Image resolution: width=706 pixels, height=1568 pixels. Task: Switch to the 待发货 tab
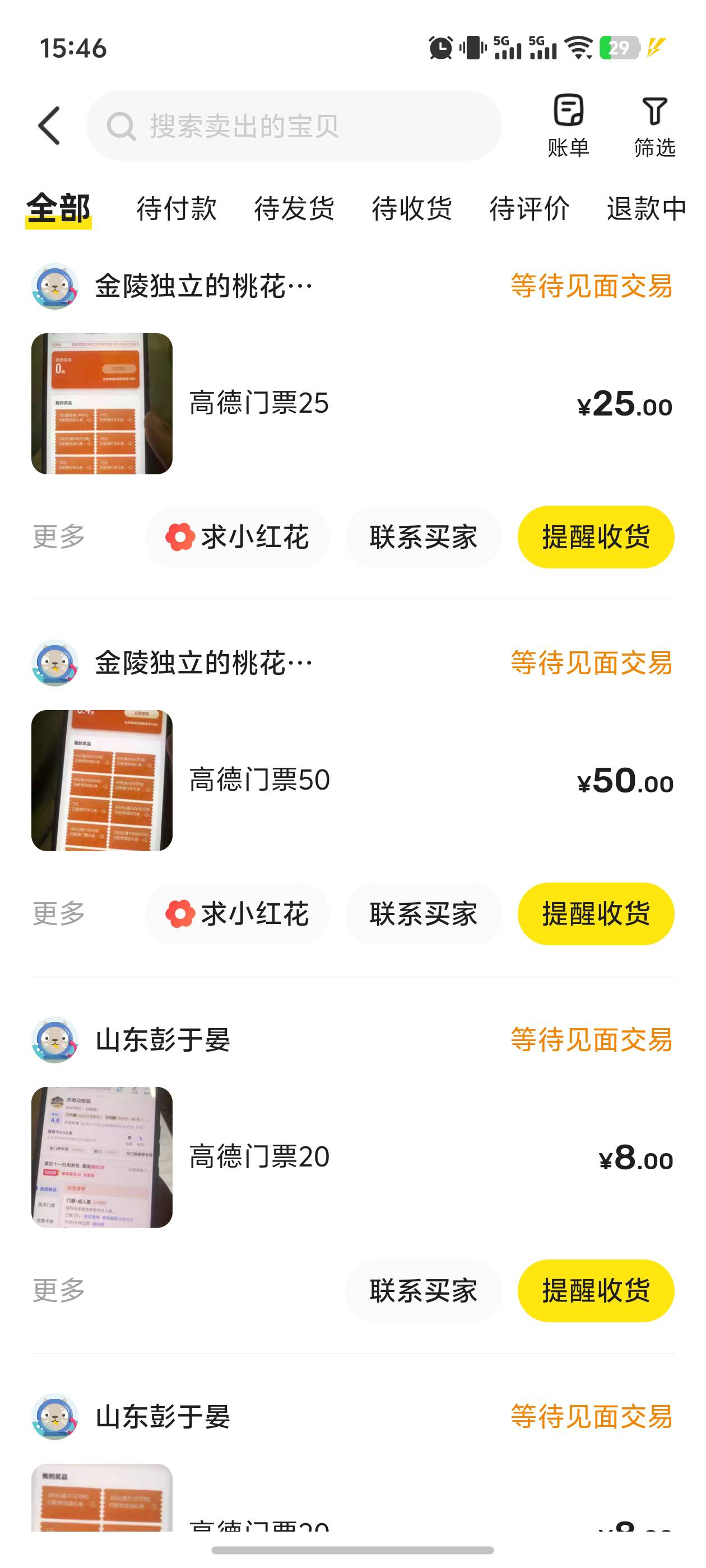tap(294, 209)
